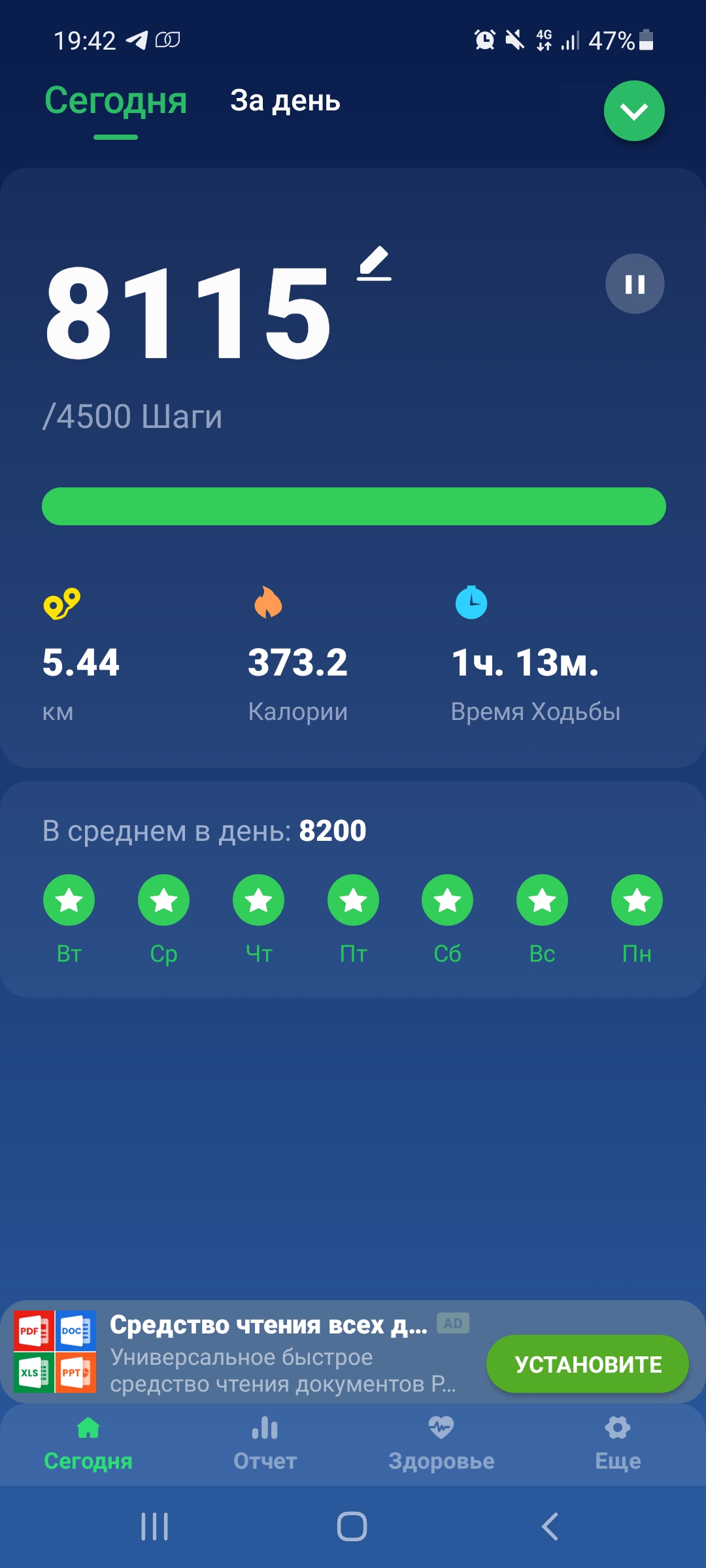Collapse the steps card with green chevron
Viewport: 706px width, 1568px height.
[x=635, y=111]
